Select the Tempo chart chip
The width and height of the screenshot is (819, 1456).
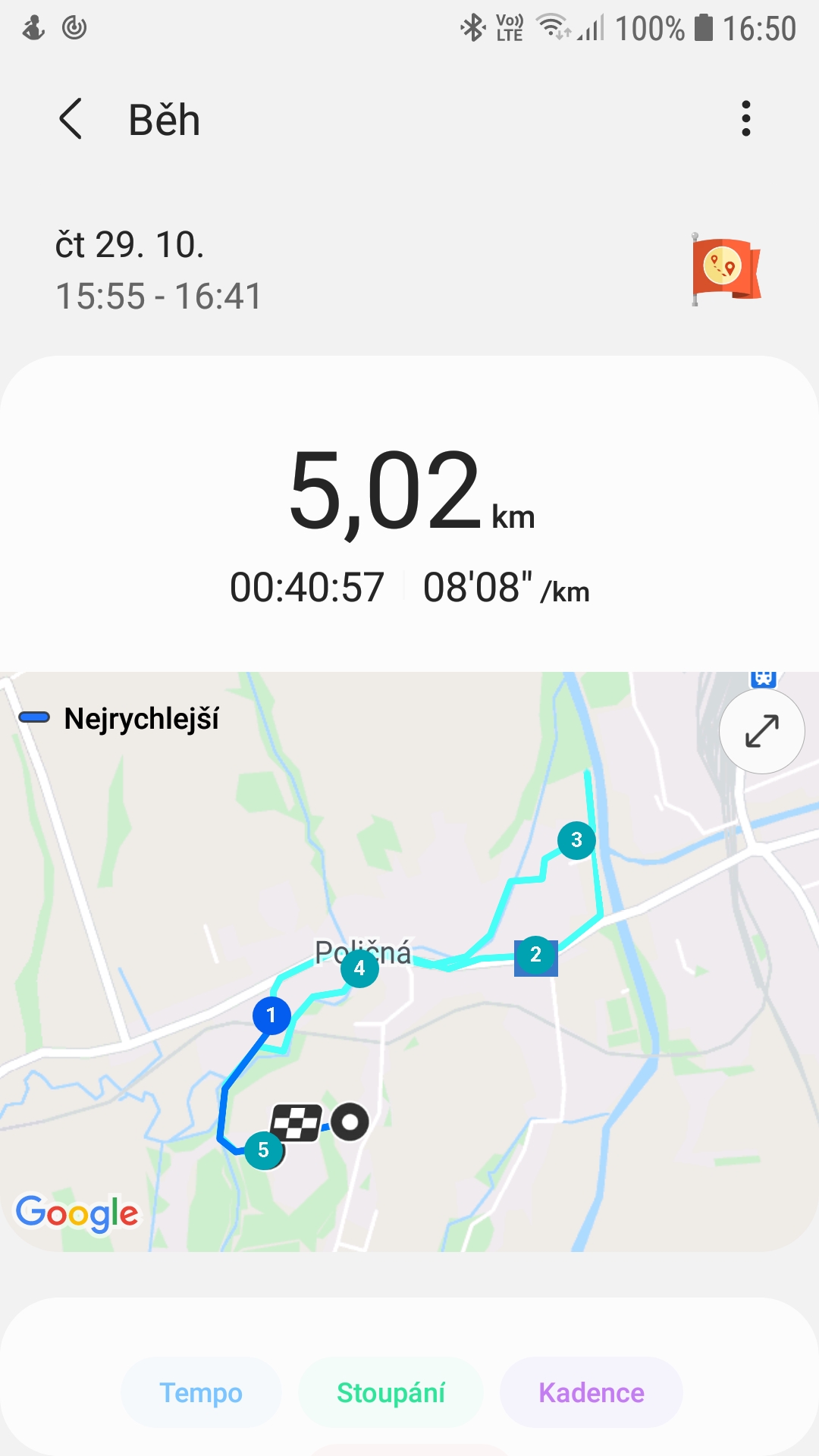(201, 1393)
